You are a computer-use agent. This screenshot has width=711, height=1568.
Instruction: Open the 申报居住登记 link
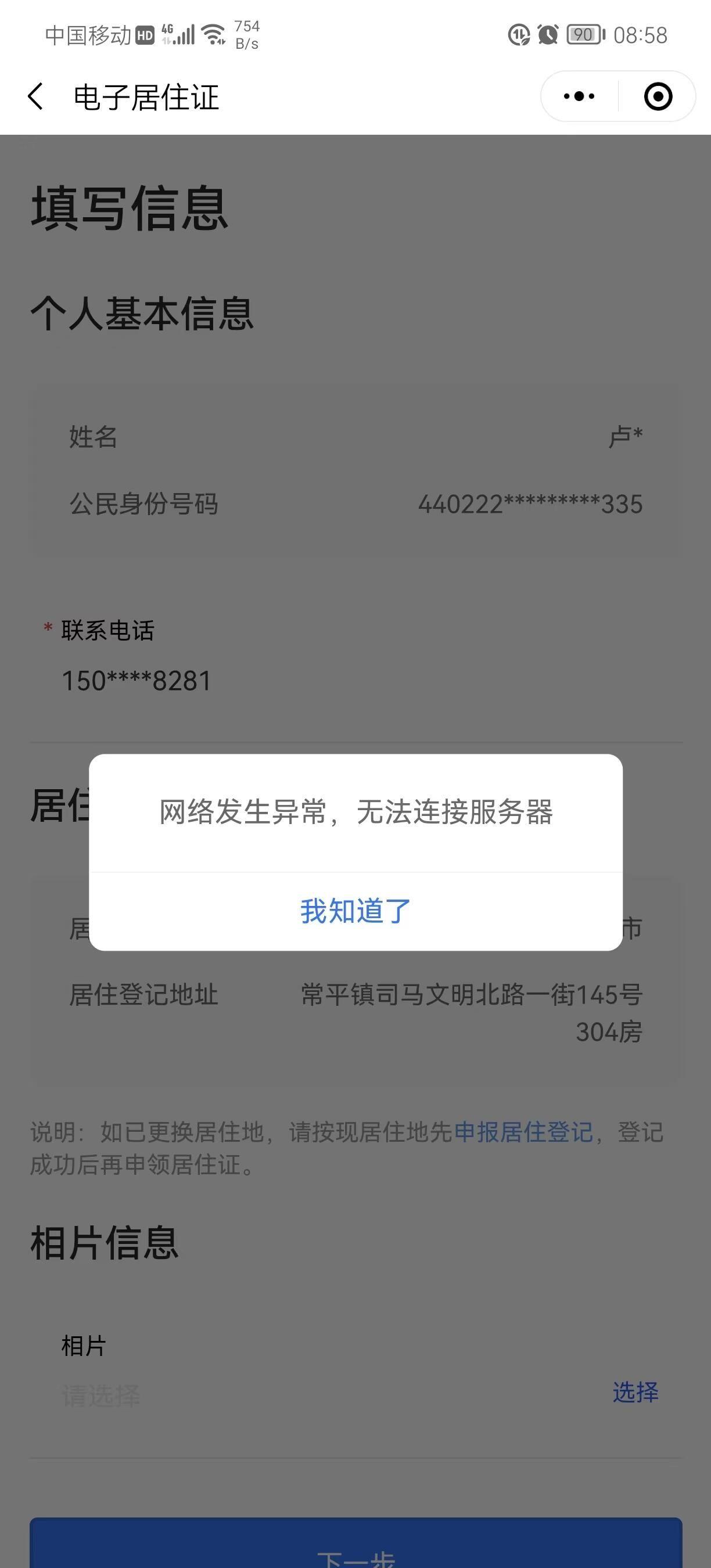(523, 1132)
